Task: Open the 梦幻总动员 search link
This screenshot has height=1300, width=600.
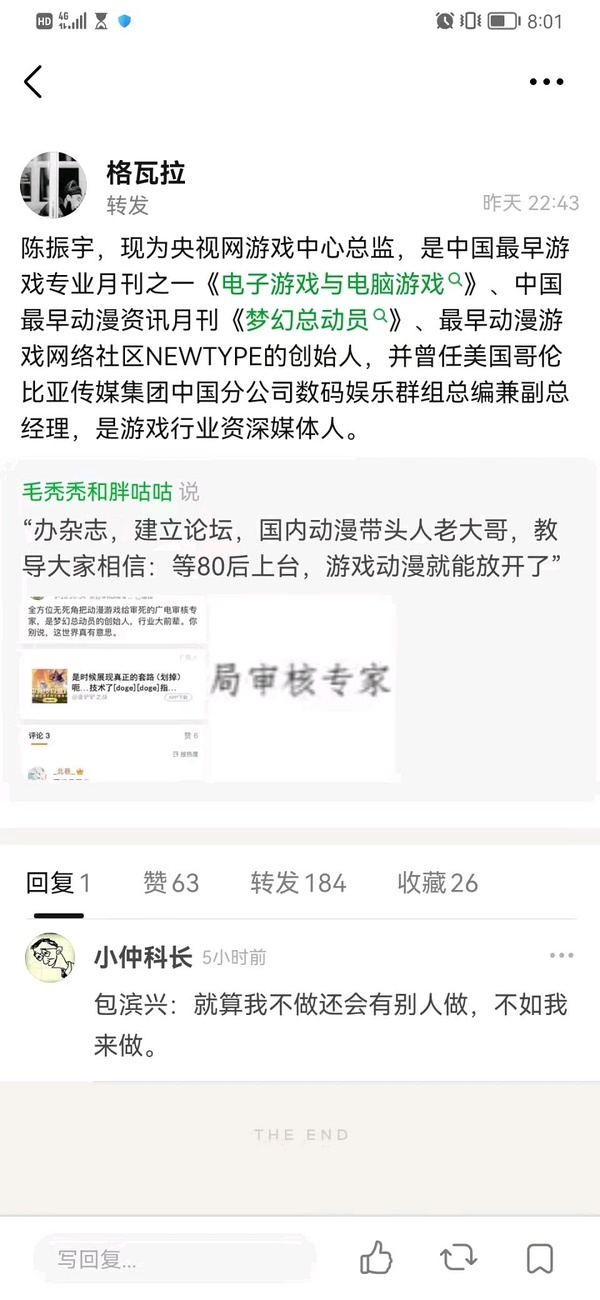Action: tap(316, 320)
